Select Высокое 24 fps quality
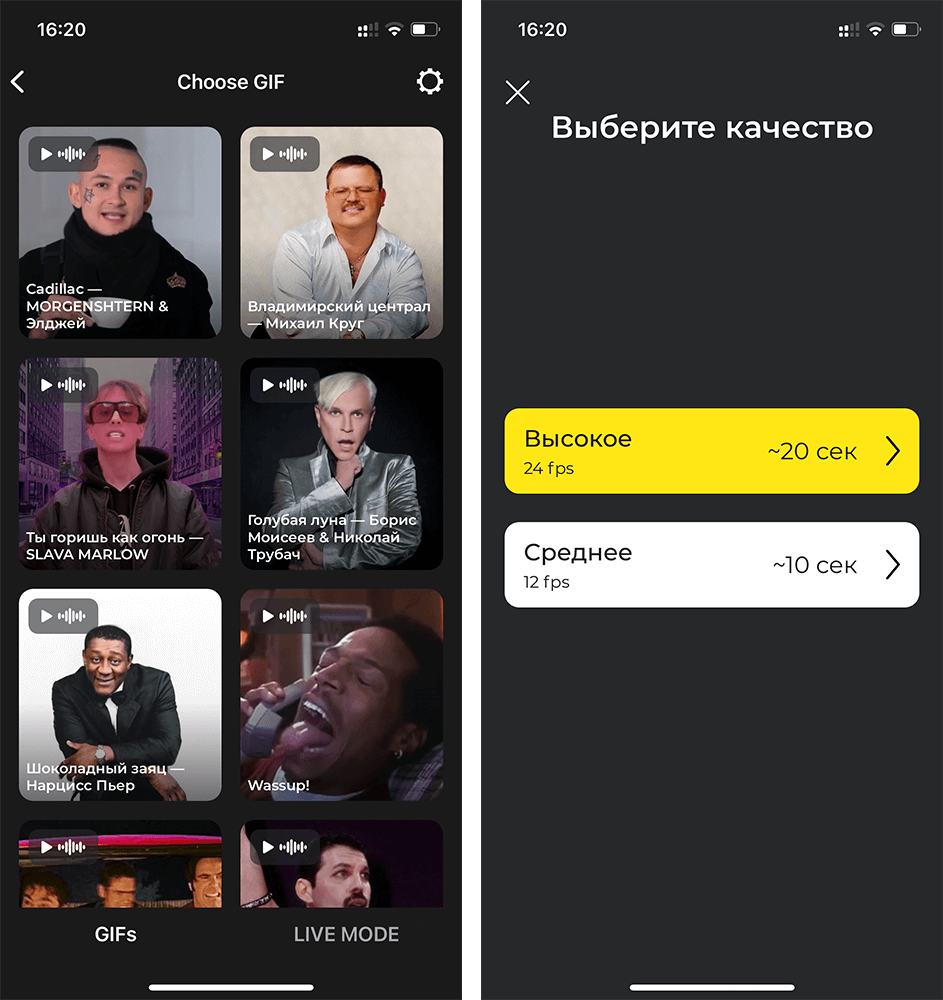The height and width of the screenshot is (1000, 943). click(x=711, y=451)
